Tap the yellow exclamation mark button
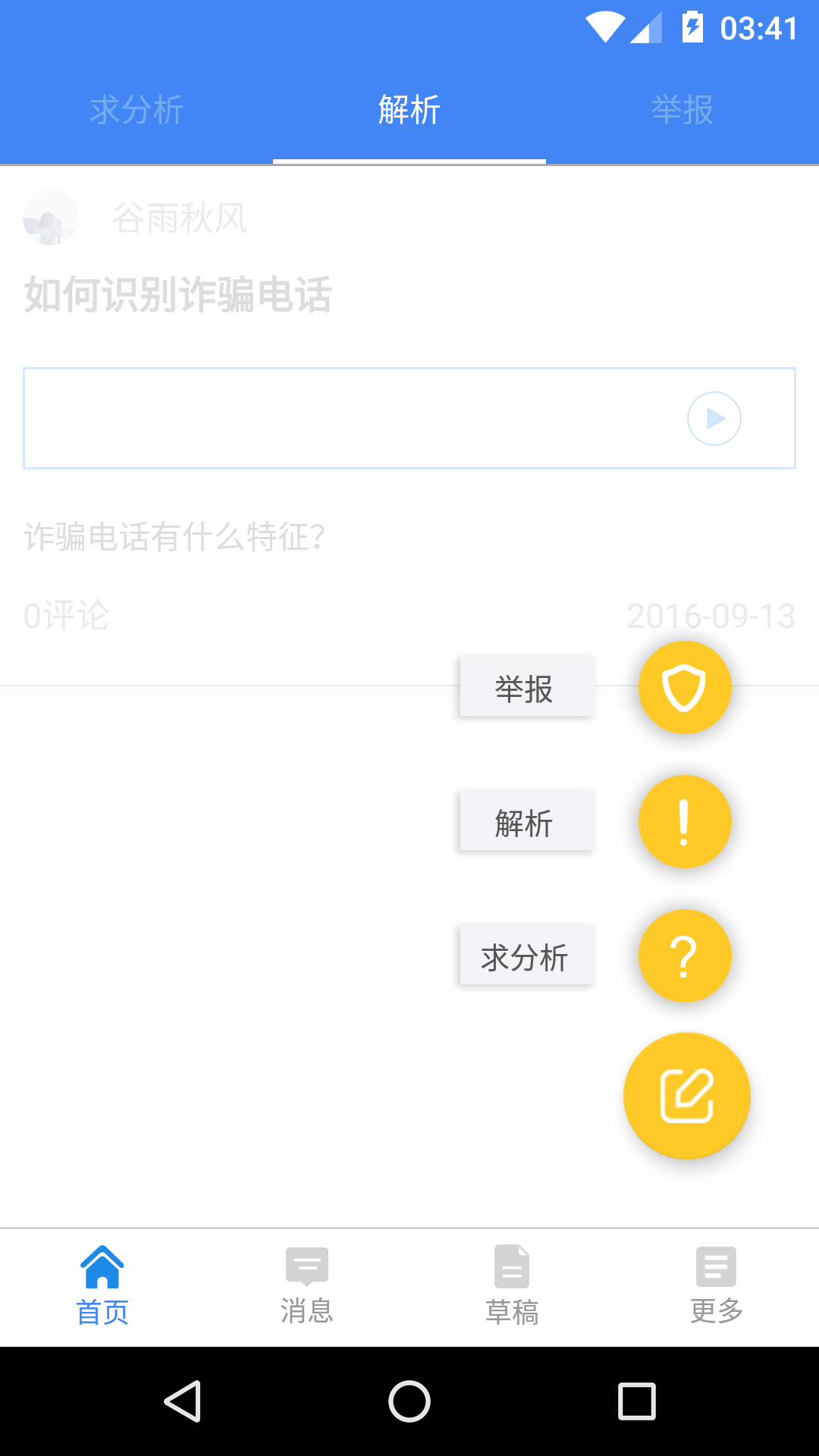Screen dimensions: 819x1456 (x=685, y=822)
